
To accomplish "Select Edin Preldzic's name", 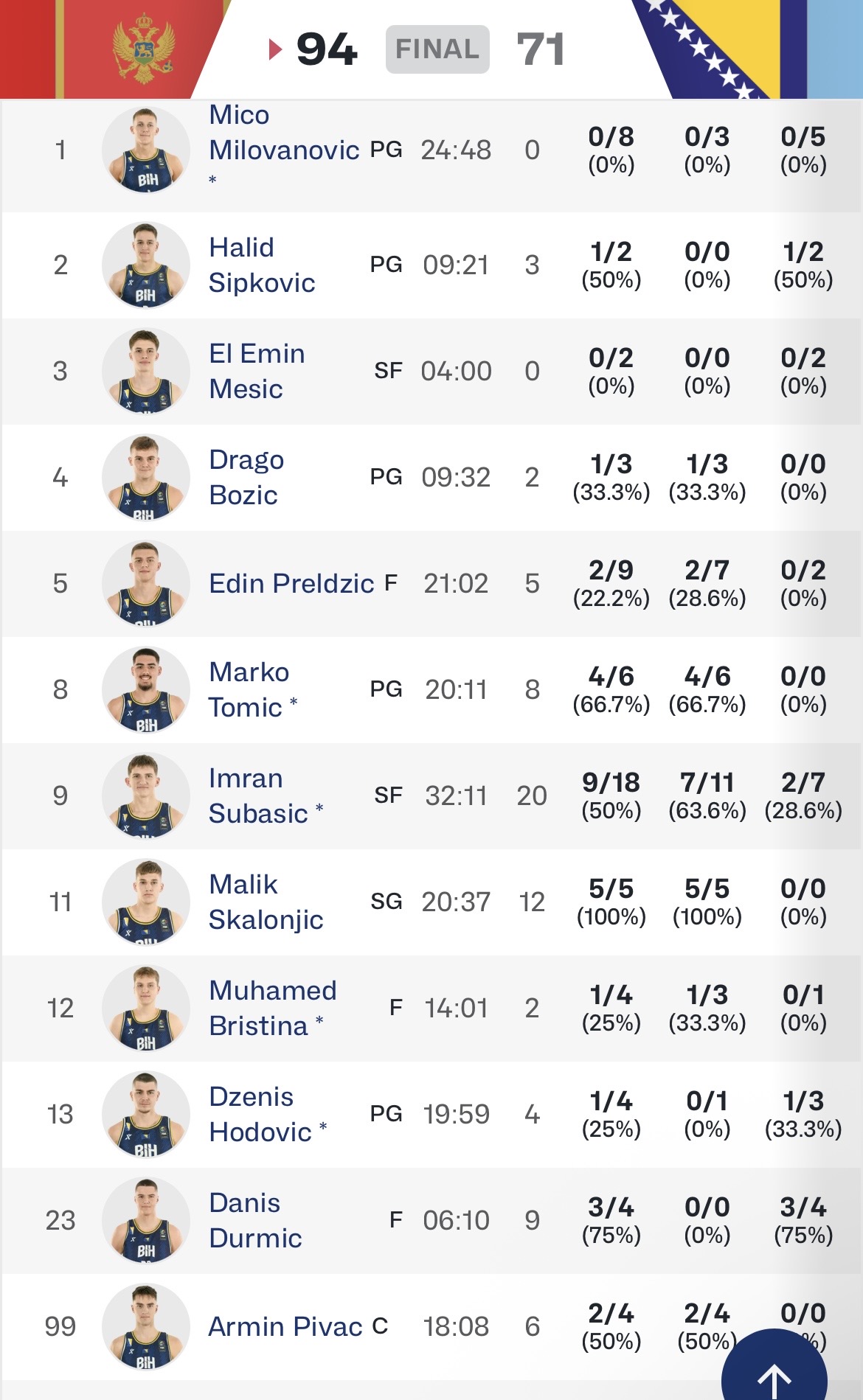I will click(x=291, y=584).
